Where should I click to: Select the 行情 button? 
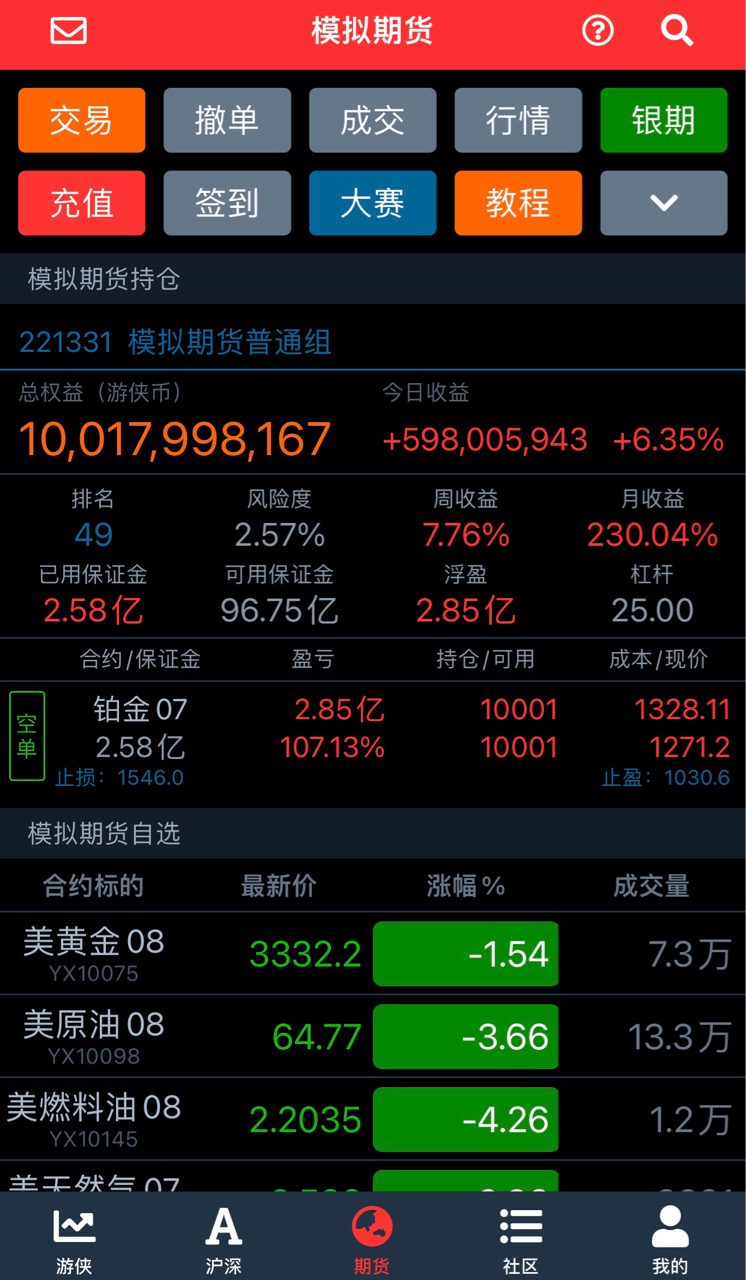click(518, 120)
